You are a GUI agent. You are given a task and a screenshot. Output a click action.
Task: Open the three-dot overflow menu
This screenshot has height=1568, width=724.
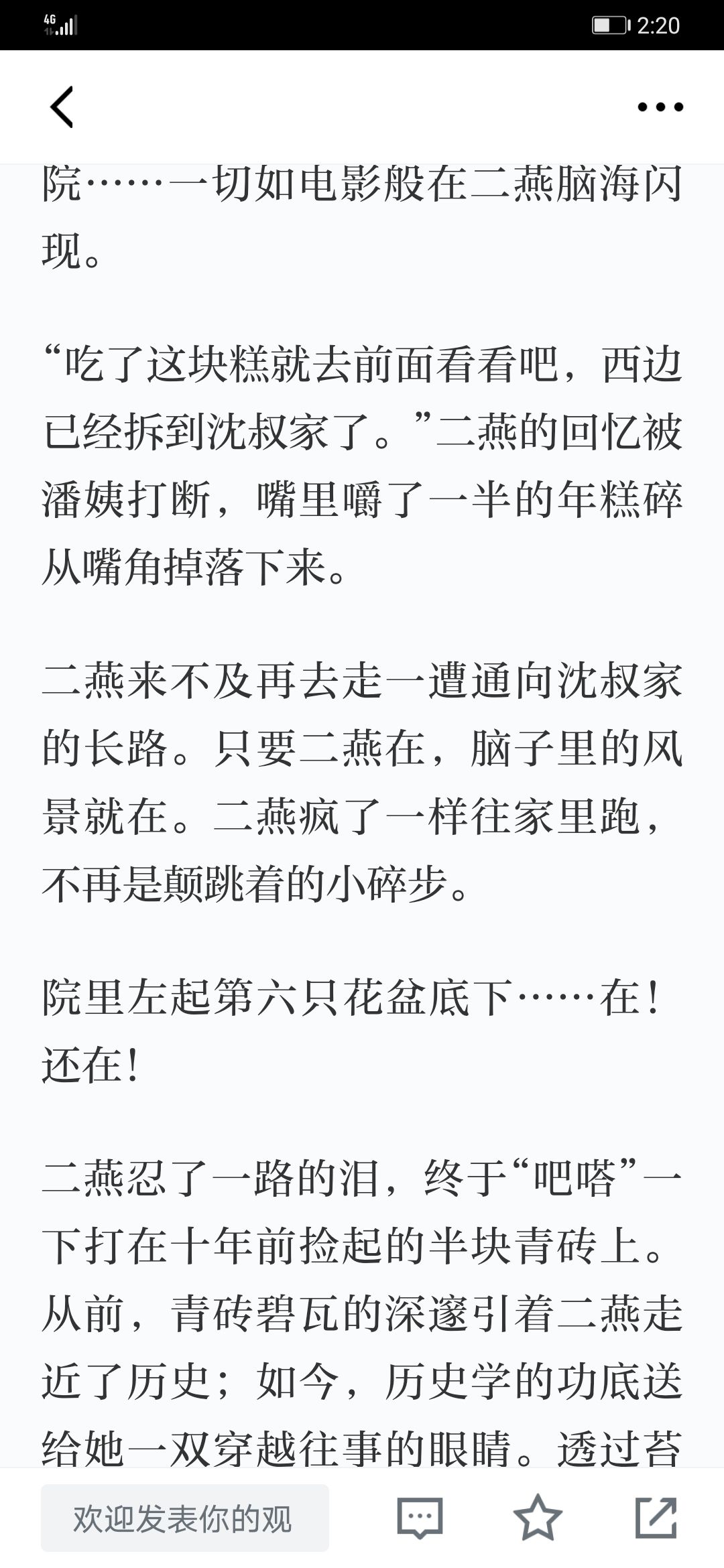[x=660, y=107]
